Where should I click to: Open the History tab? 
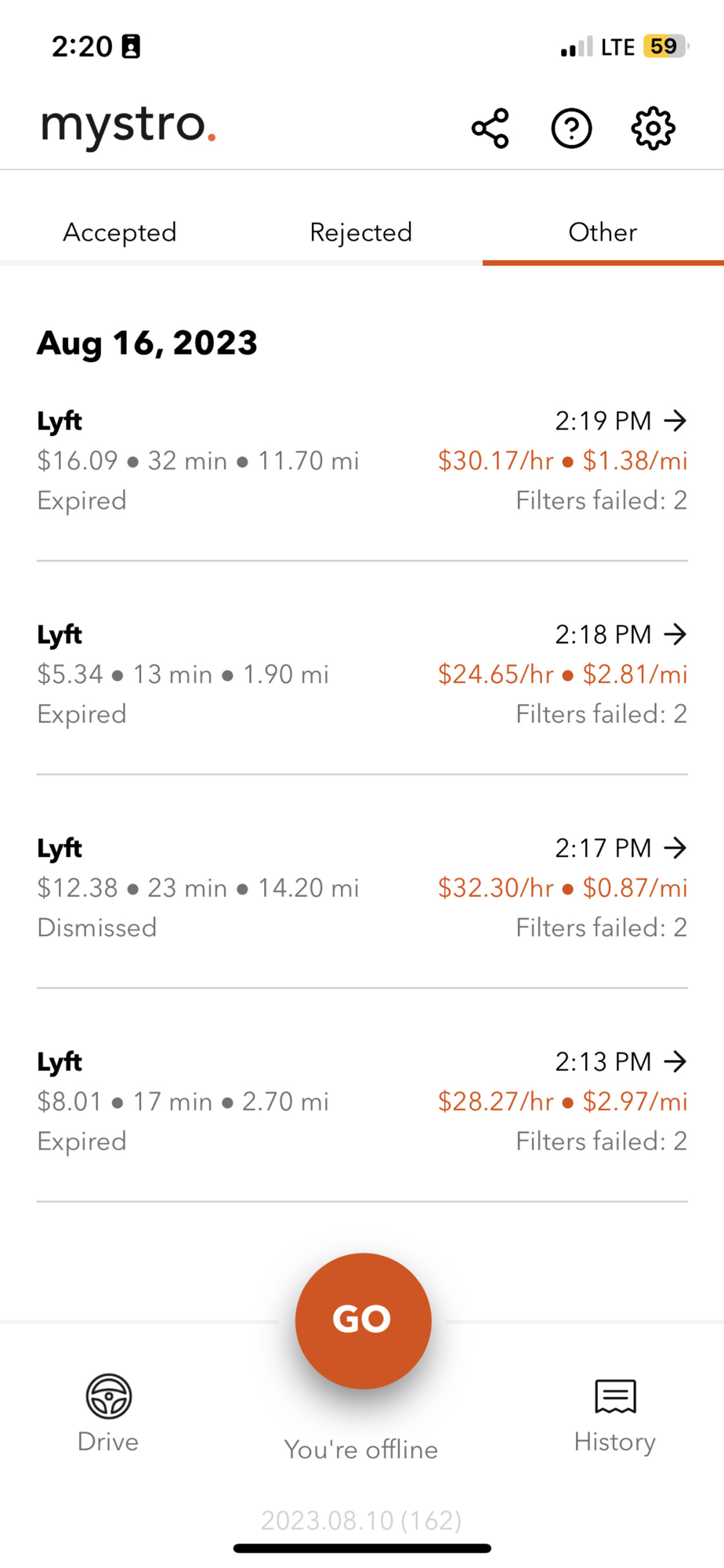[x=615, y=1413]
